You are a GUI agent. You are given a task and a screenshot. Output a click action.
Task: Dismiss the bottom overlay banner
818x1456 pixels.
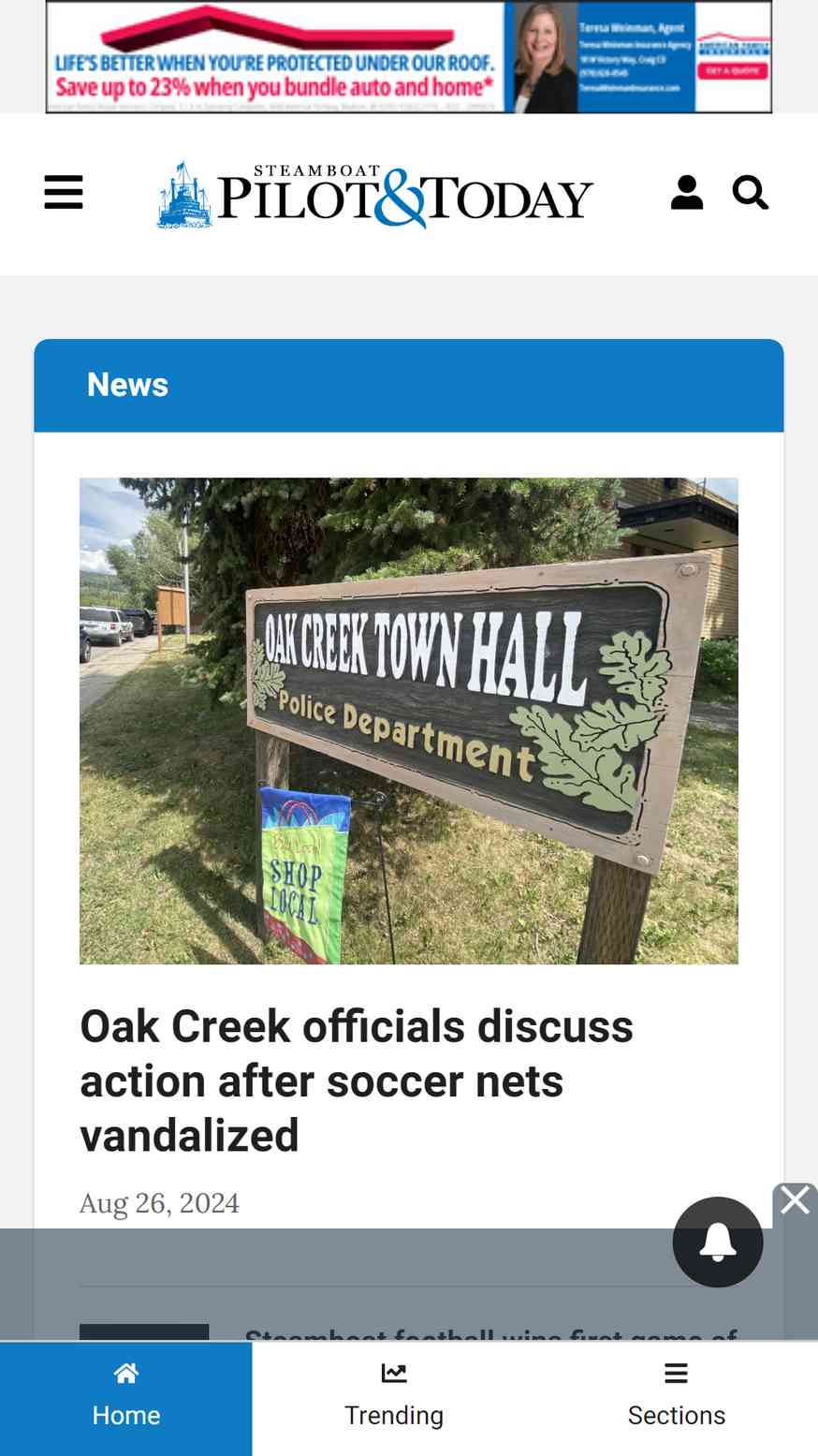pos(795,1199)
